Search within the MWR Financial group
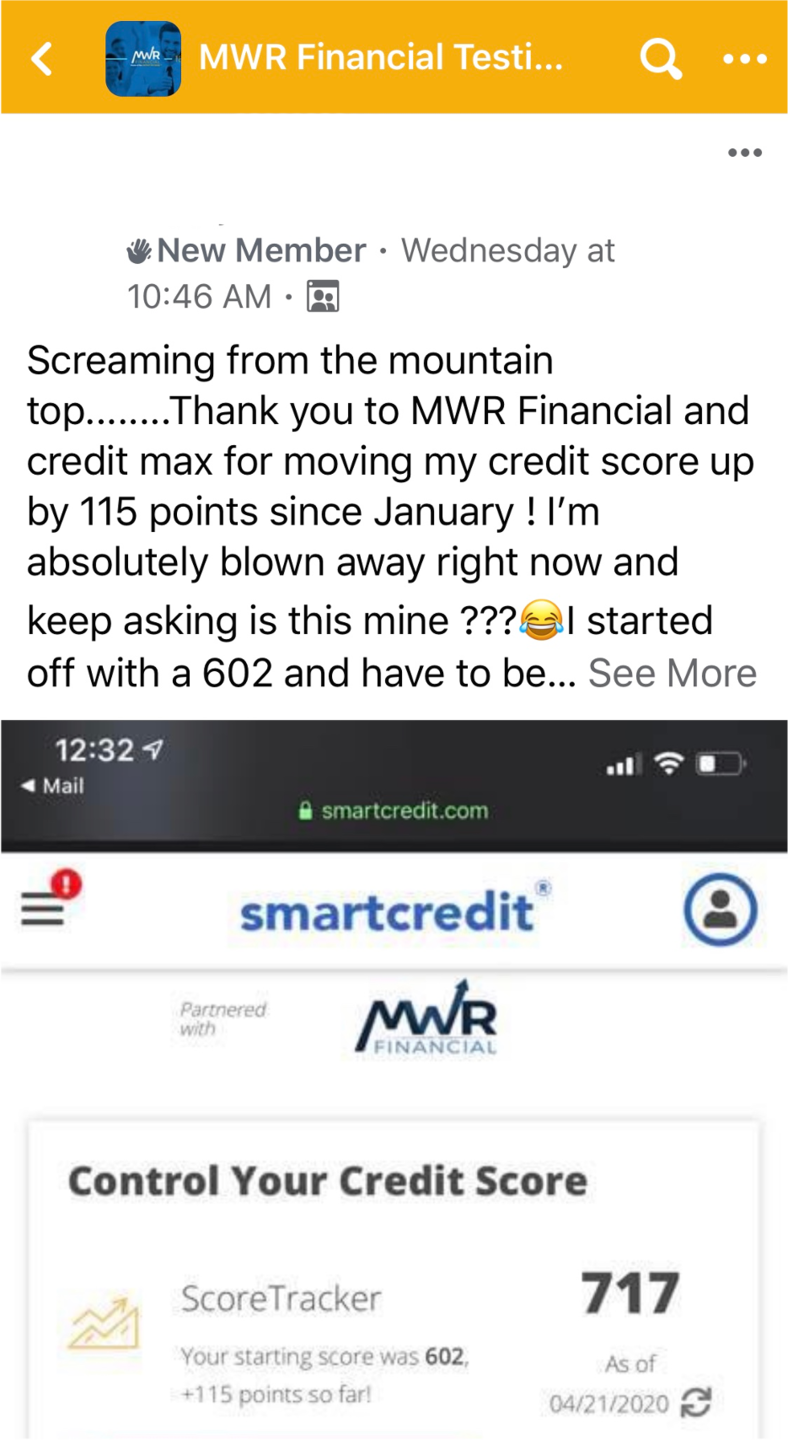This screenshot has width=788, height=1440. tap(661, 58)
